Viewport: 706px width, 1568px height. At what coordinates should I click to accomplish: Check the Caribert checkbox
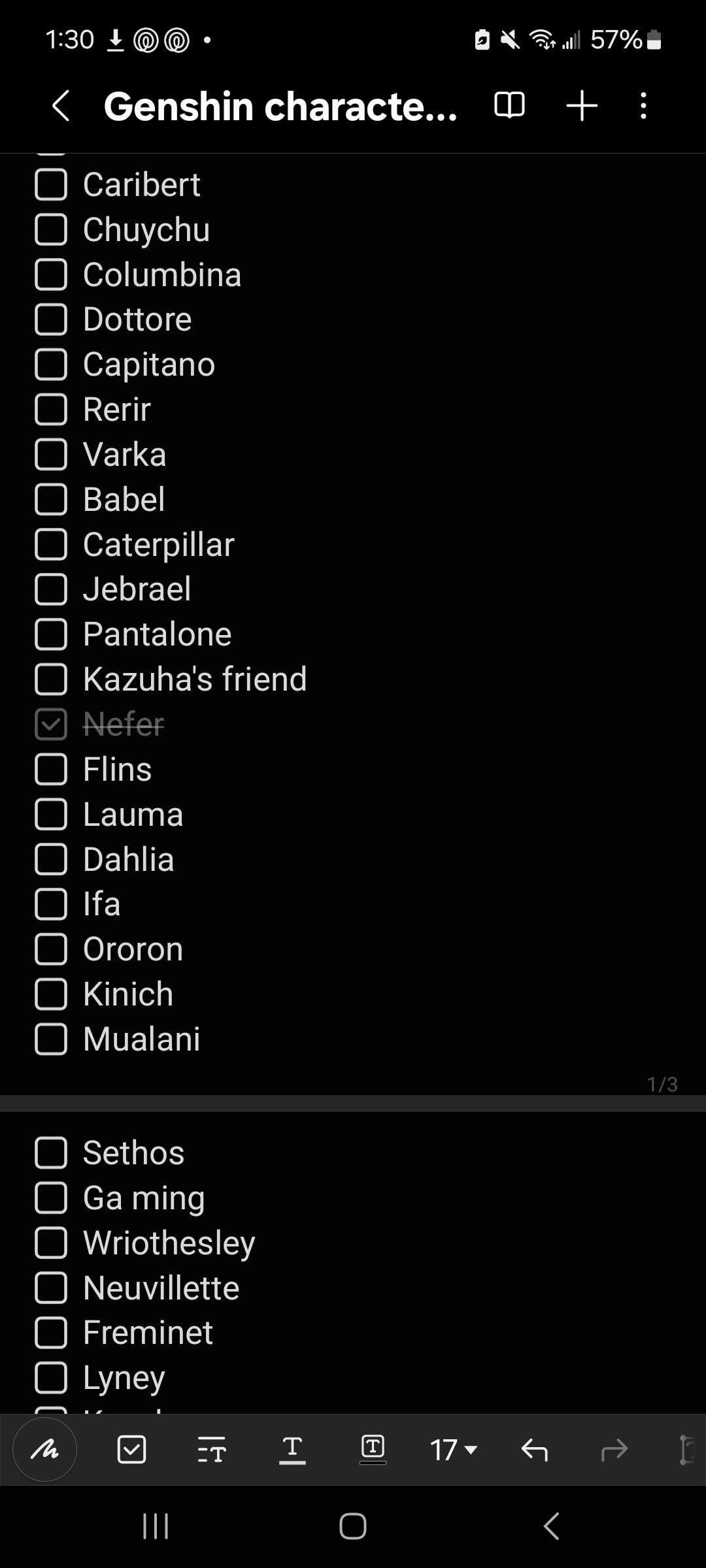coord(51,185)
